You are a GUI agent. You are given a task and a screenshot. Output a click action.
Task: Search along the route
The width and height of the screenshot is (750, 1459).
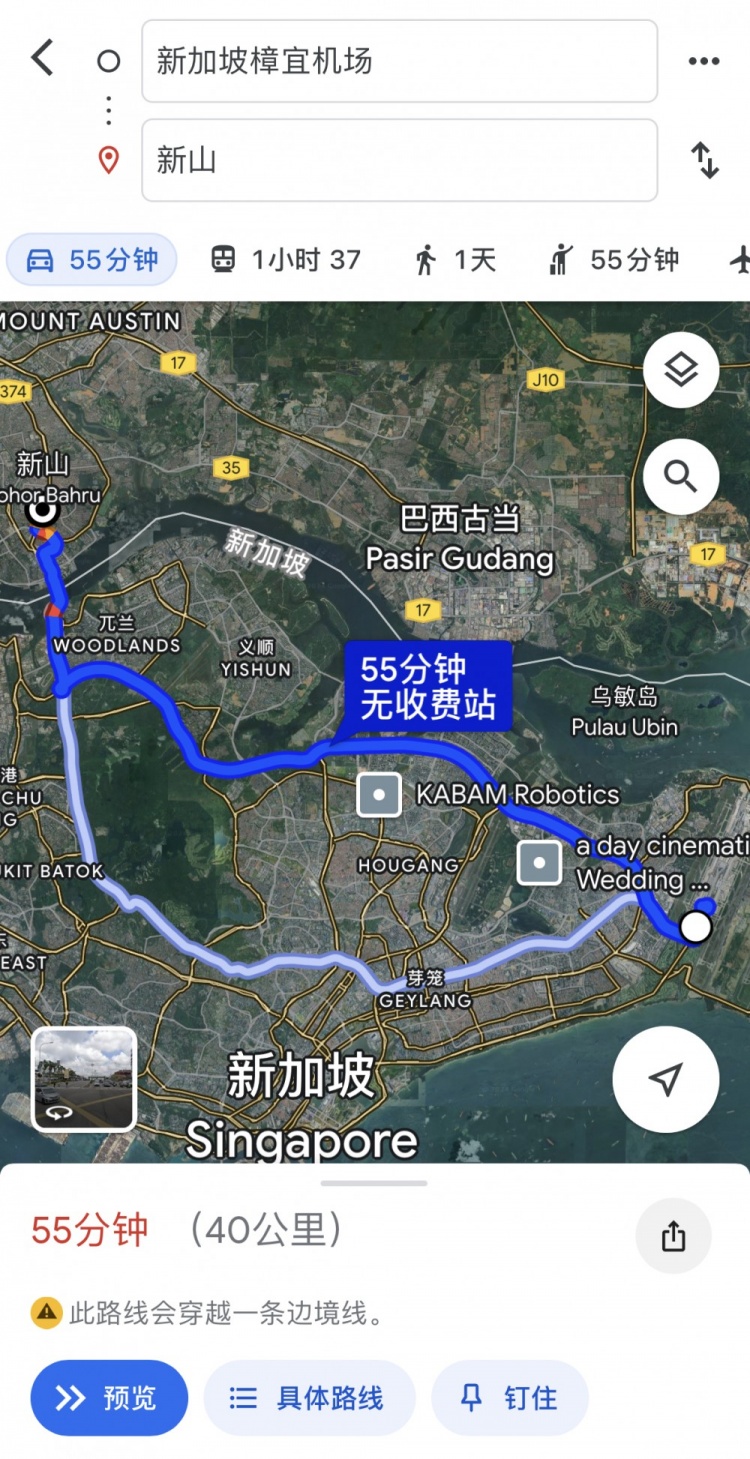point(681,477)
